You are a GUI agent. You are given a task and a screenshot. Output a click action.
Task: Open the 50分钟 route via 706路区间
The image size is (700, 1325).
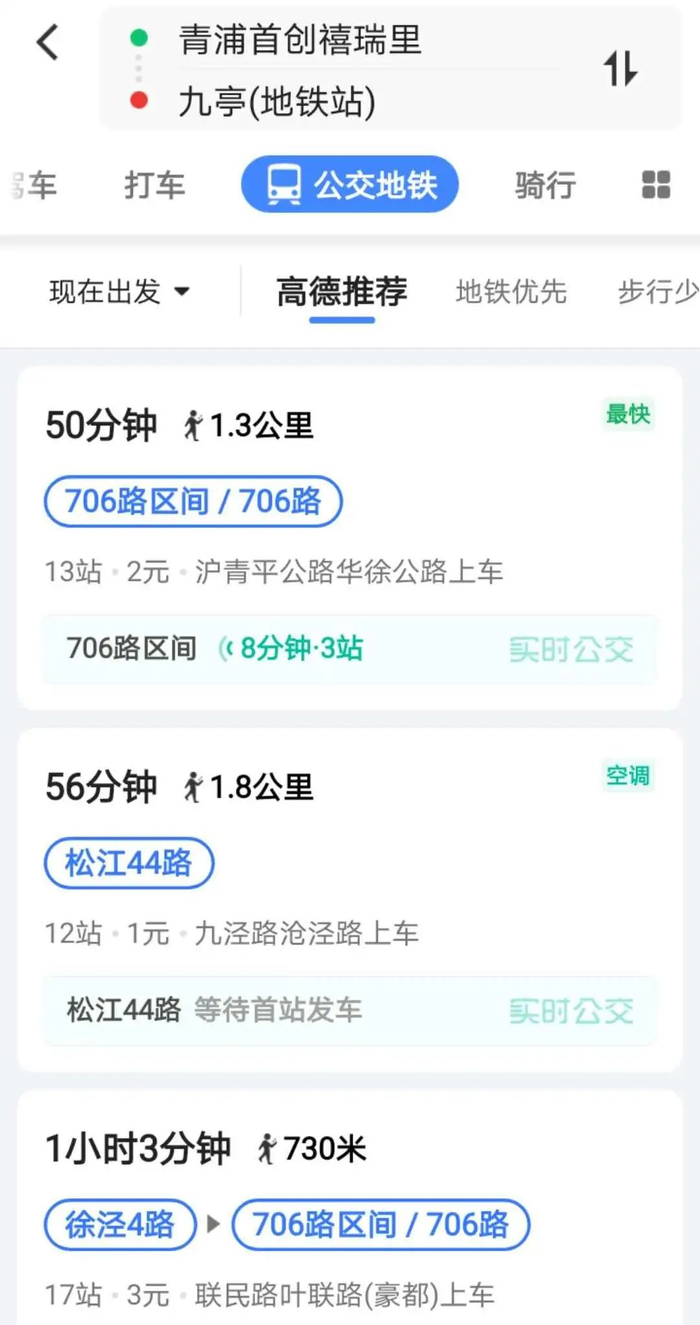pyautogui.click(x=350, y=538)
